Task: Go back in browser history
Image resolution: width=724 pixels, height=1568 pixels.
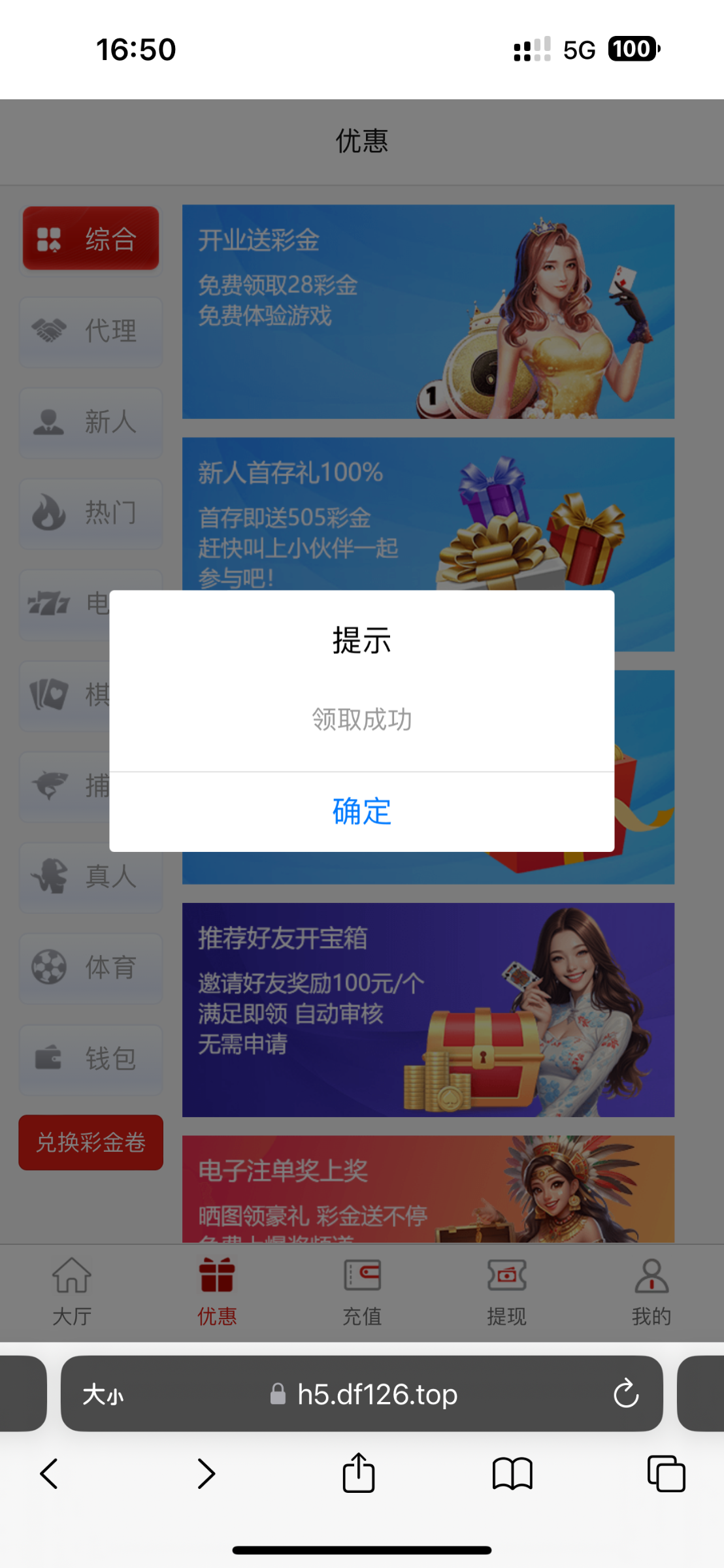Action: [x=50, y=1474]
